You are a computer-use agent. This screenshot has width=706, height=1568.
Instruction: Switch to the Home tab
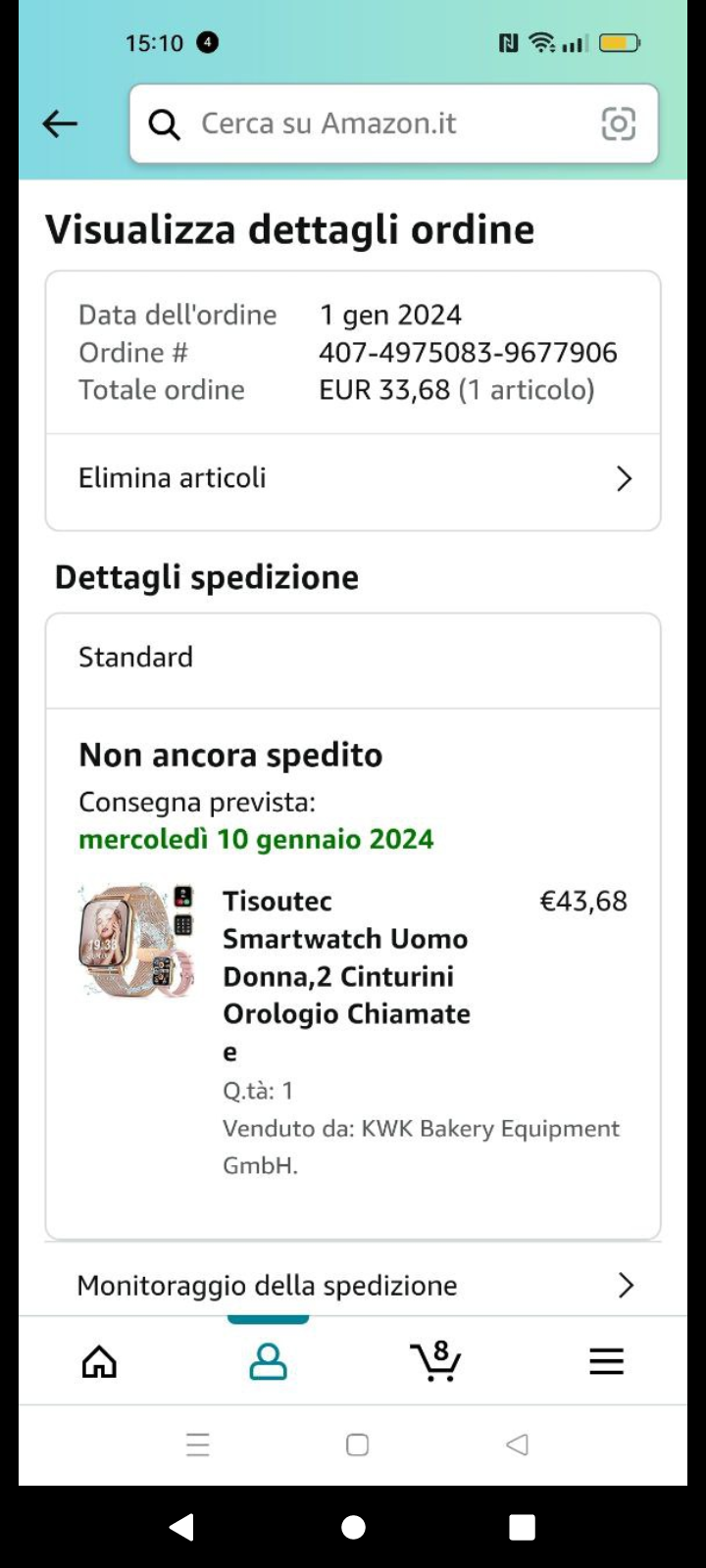(99, 1361)
